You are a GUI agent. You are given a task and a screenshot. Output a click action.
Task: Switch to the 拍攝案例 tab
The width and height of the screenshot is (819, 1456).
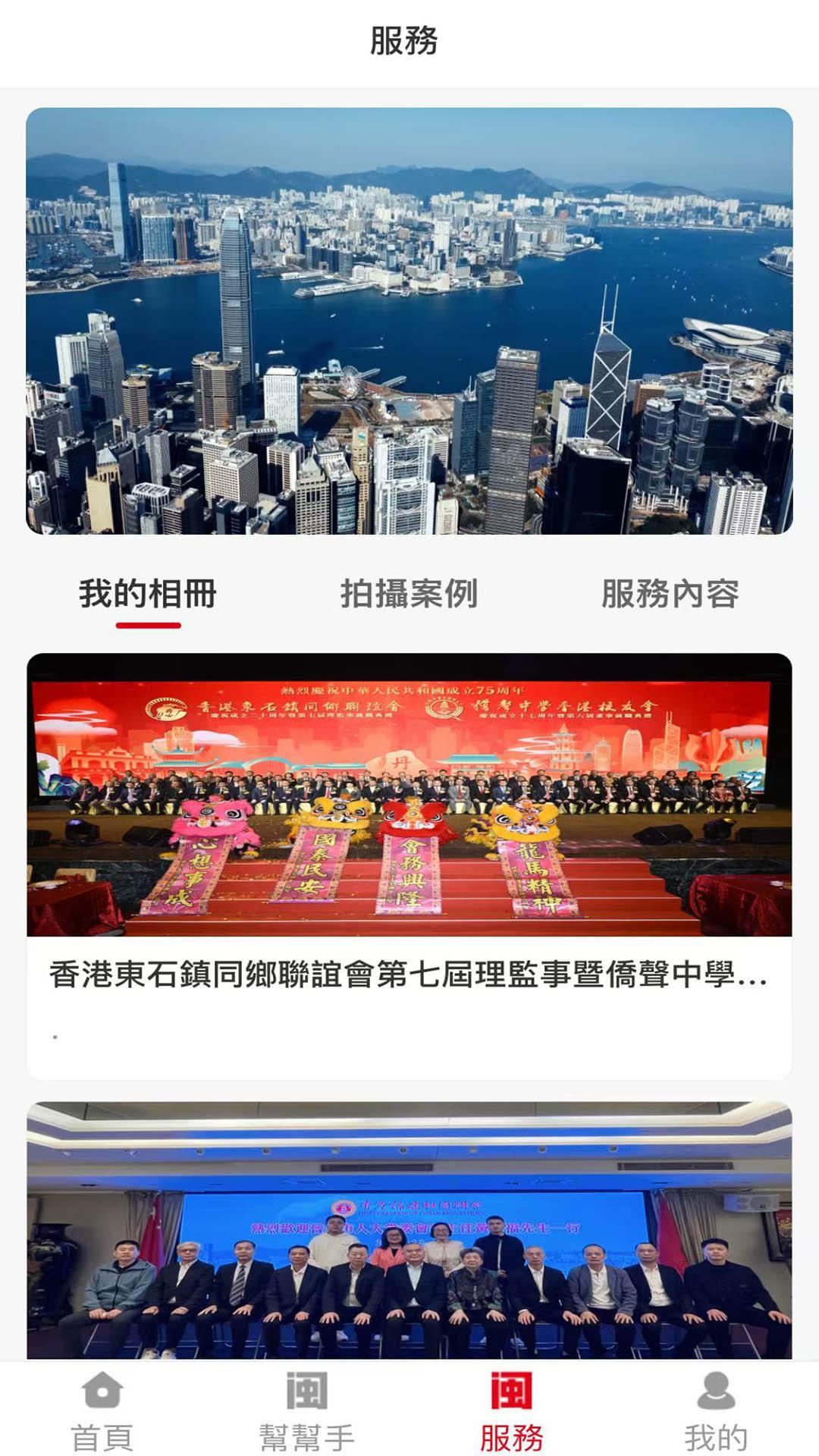[409, 596]
